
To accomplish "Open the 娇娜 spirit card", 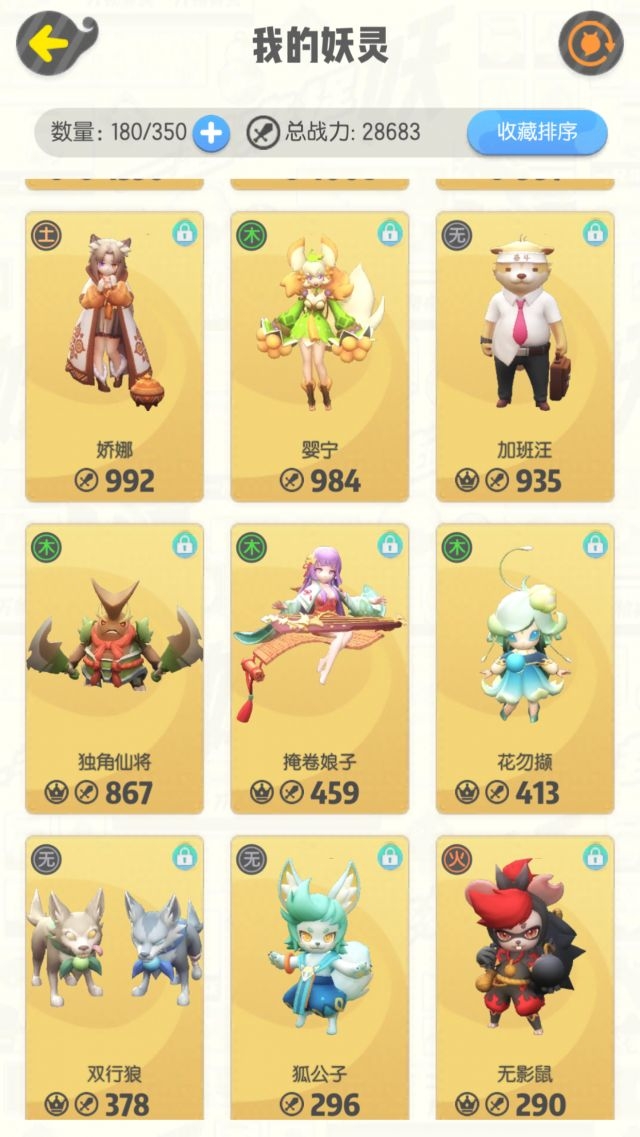I will pos(114,355).
